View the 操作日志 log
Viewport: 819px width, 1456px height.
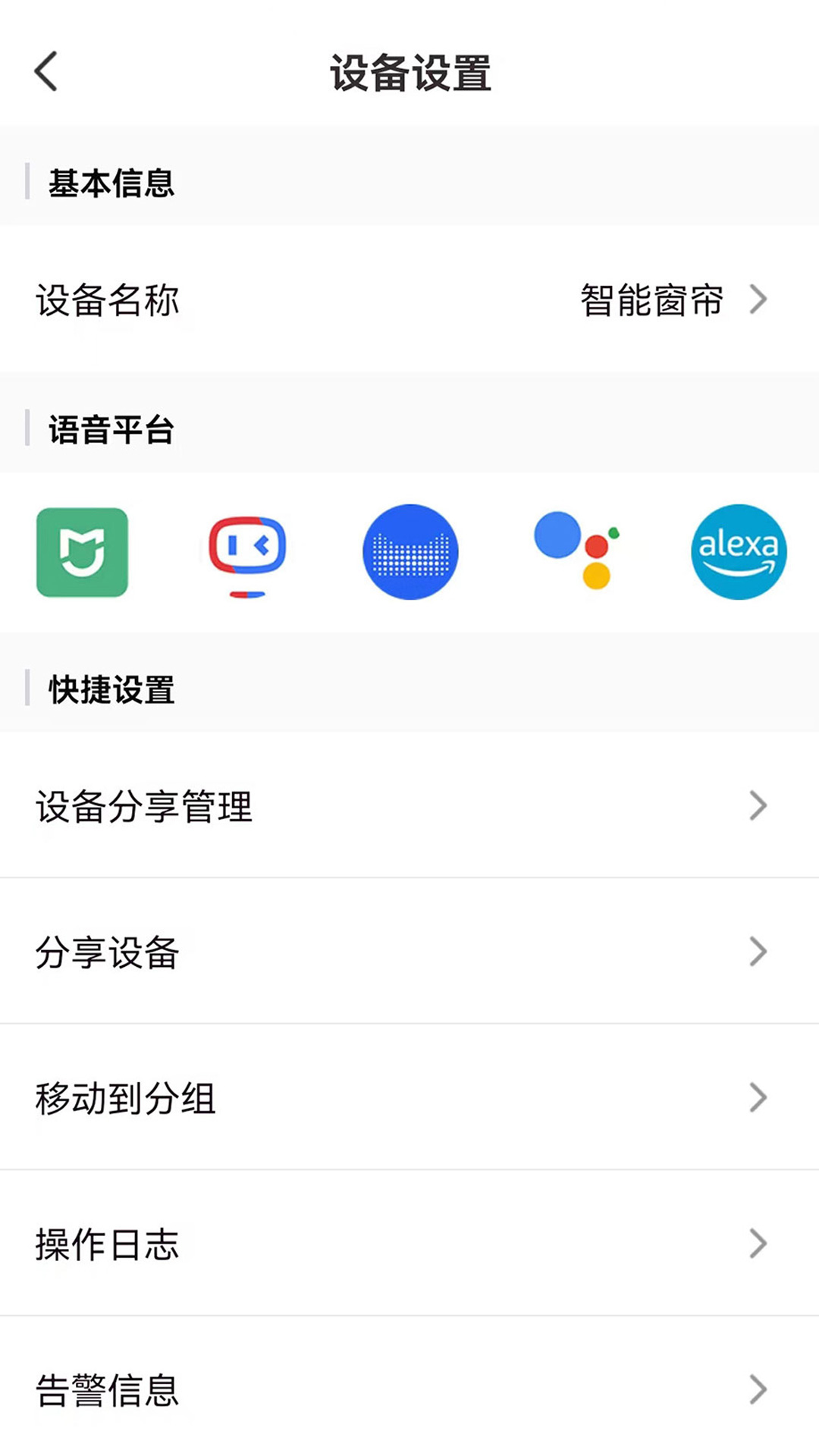pos(409,1244)
